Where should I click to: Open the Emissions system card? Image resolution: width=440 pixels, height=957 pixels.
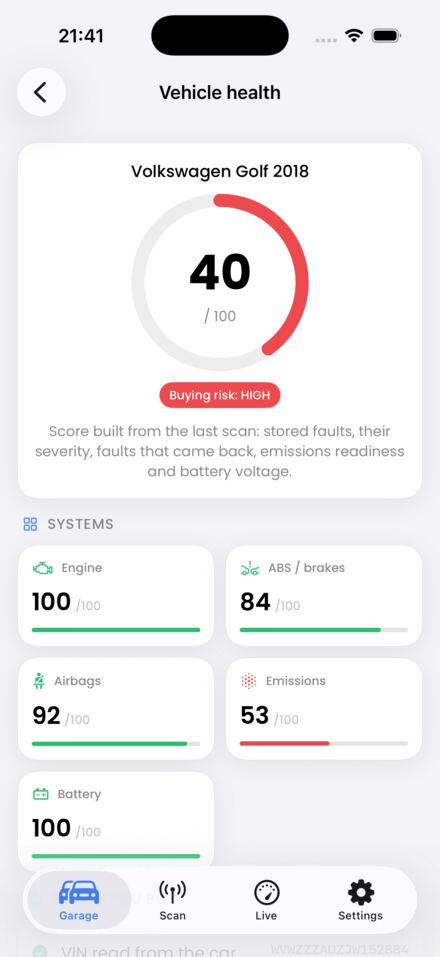tap(323, 709)
